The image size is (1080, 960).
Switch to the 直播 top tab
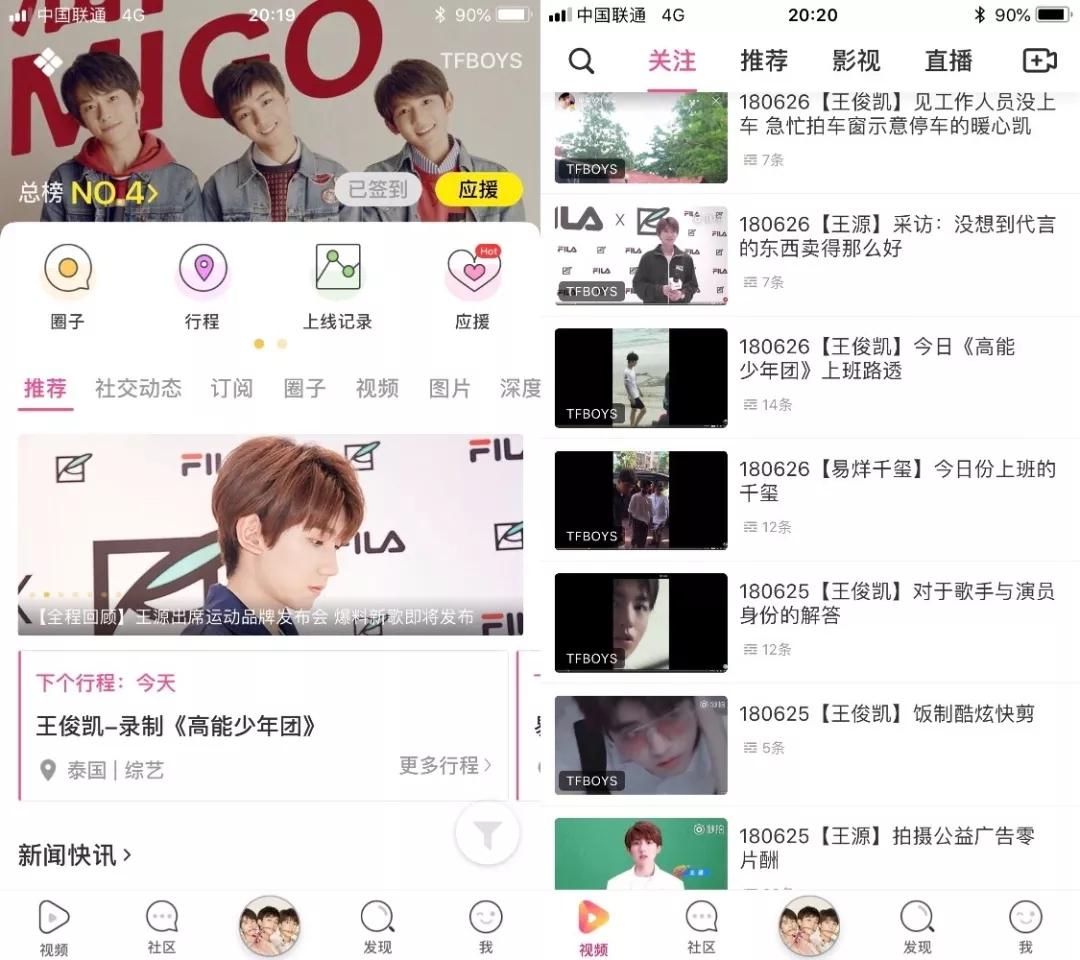pos(948,61)
